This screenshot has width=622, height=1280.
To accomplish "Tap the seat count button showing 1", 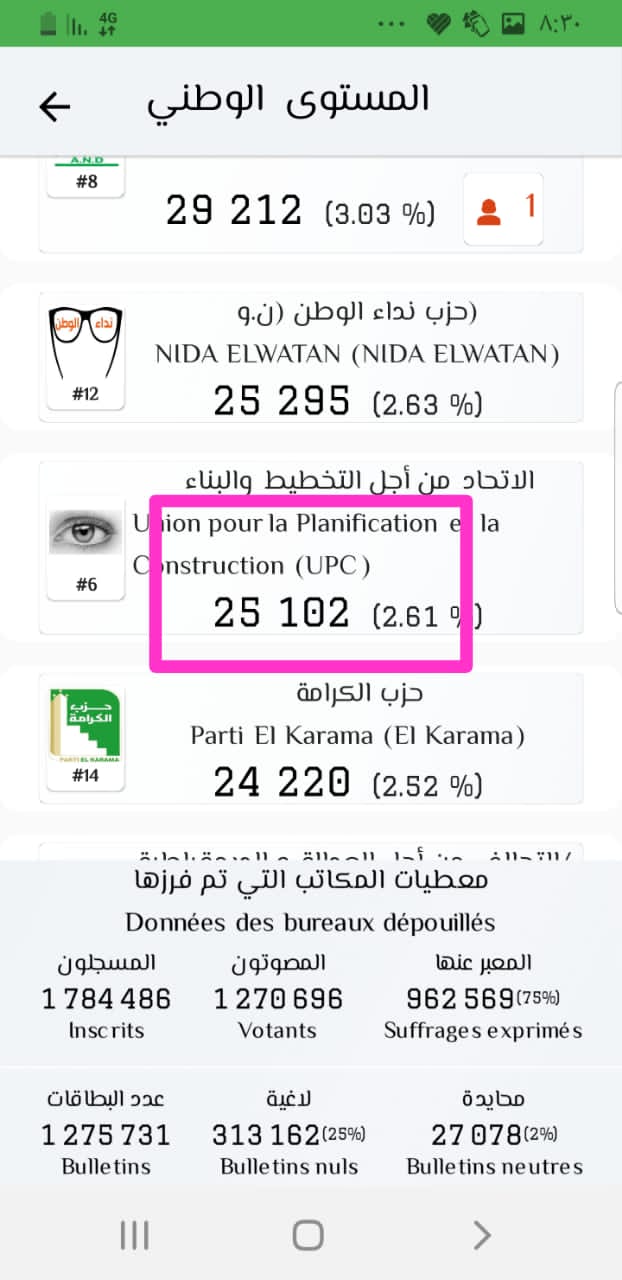I will [503, 209].
